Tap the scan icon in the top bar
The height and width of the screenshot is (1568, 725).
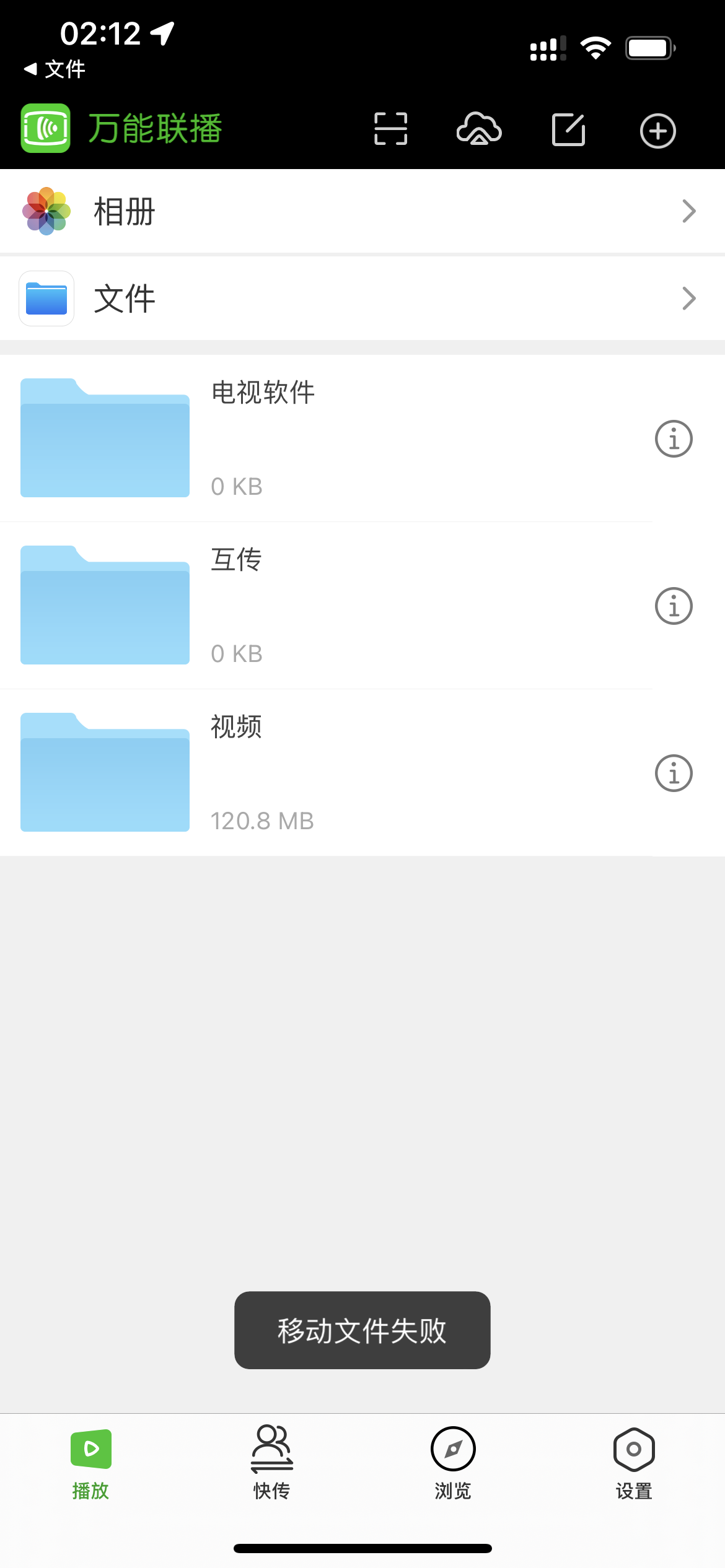tap(390, 129)
